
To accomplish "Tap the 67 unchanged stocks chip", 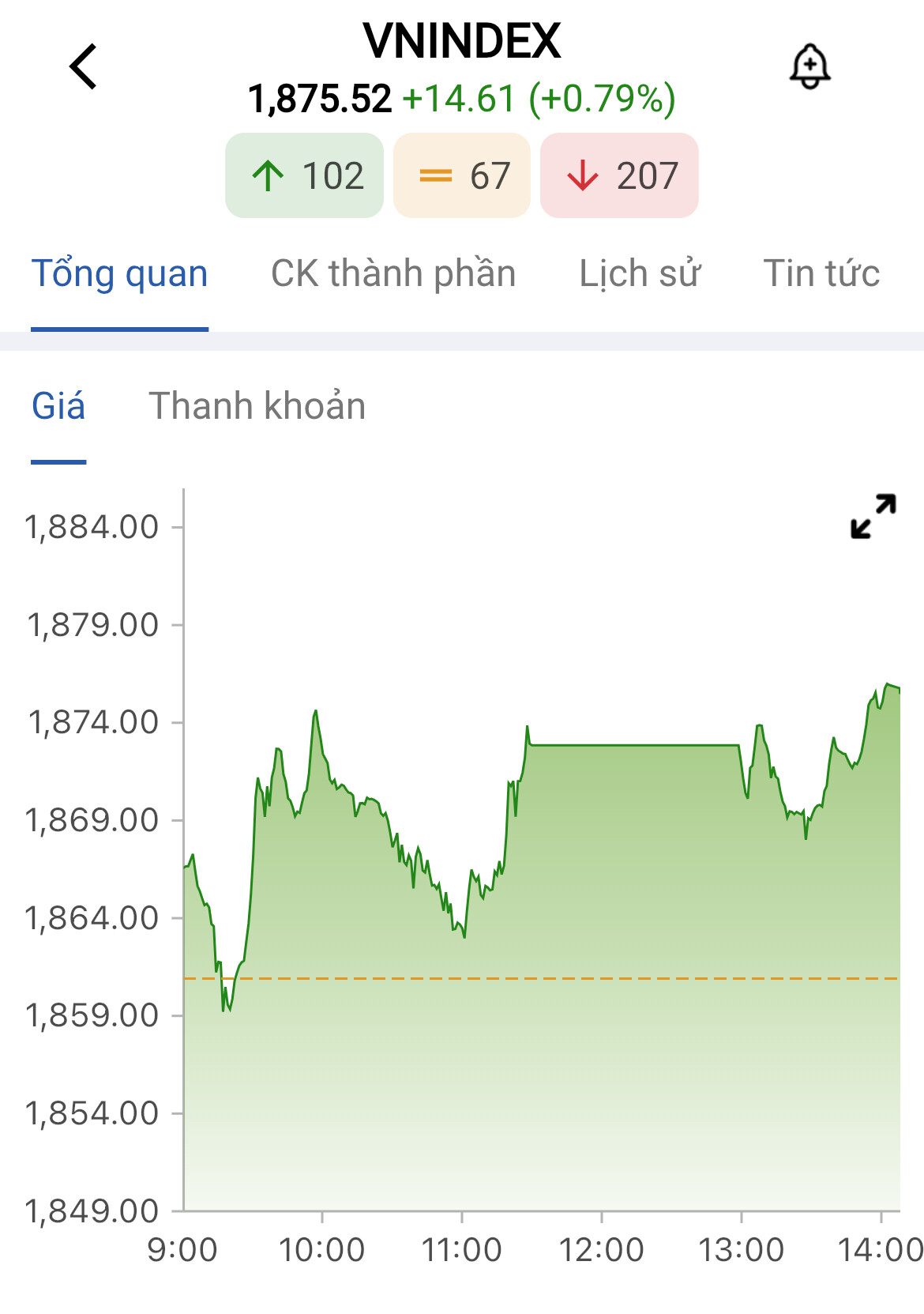I will (x=462, y=175).
